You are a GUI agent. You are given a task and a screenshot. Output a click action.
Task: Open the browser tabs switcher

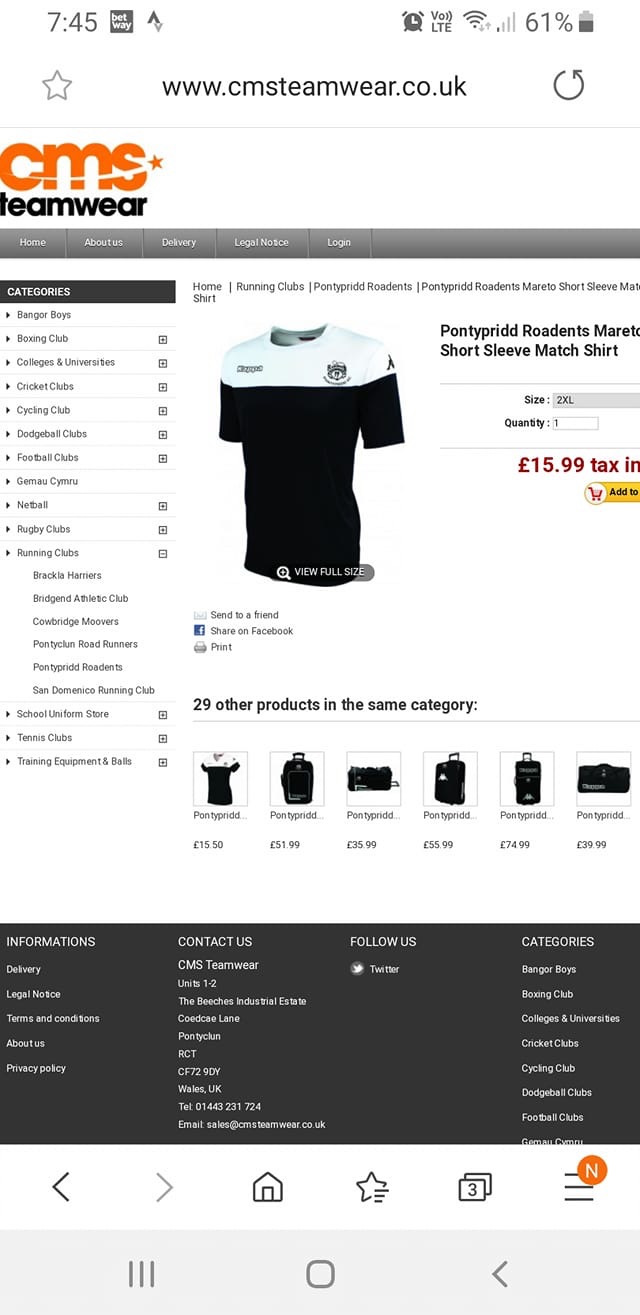coord(474,1188)
